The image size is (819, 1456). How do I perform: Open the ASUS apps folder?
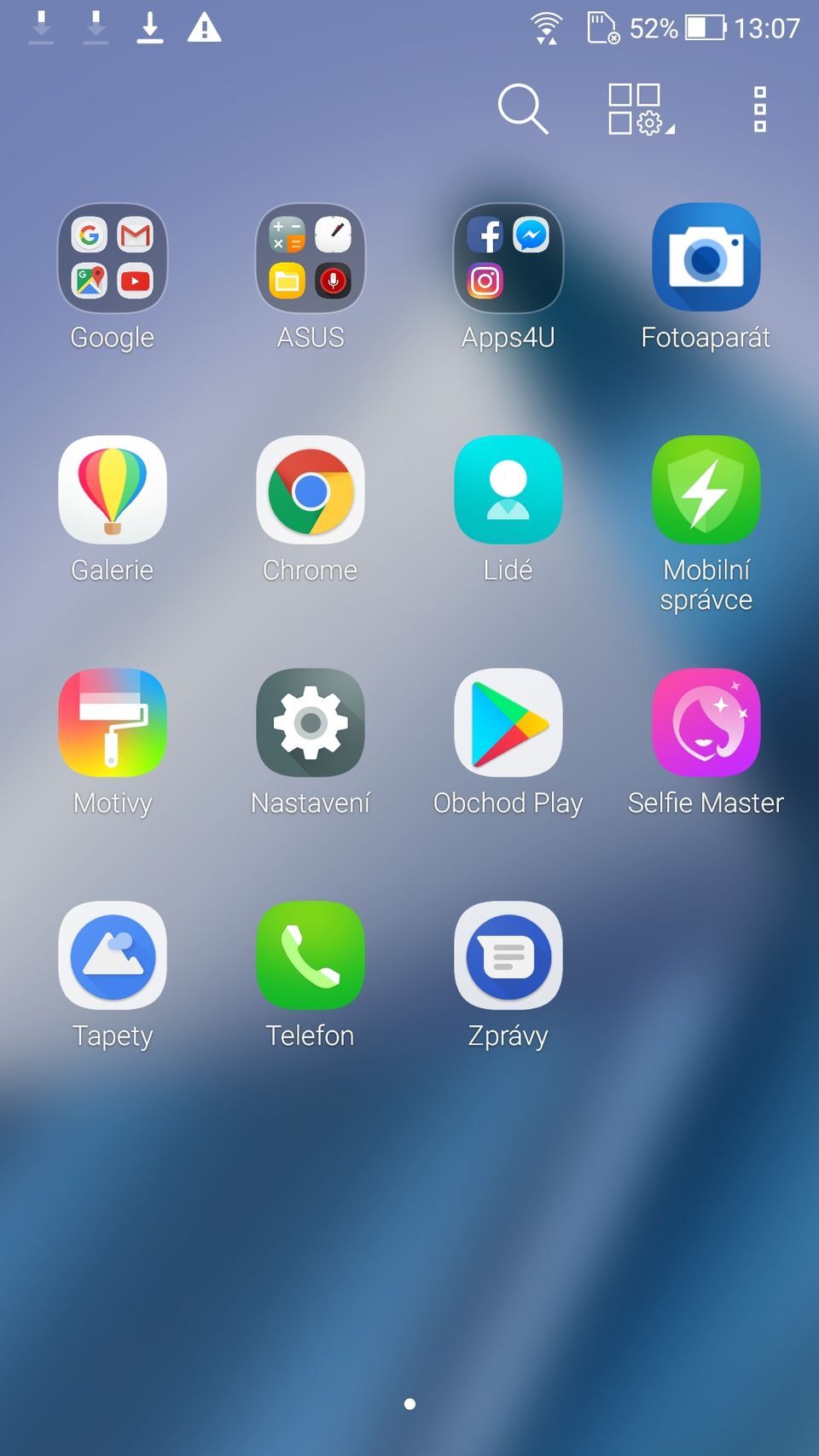pos(310,259)
